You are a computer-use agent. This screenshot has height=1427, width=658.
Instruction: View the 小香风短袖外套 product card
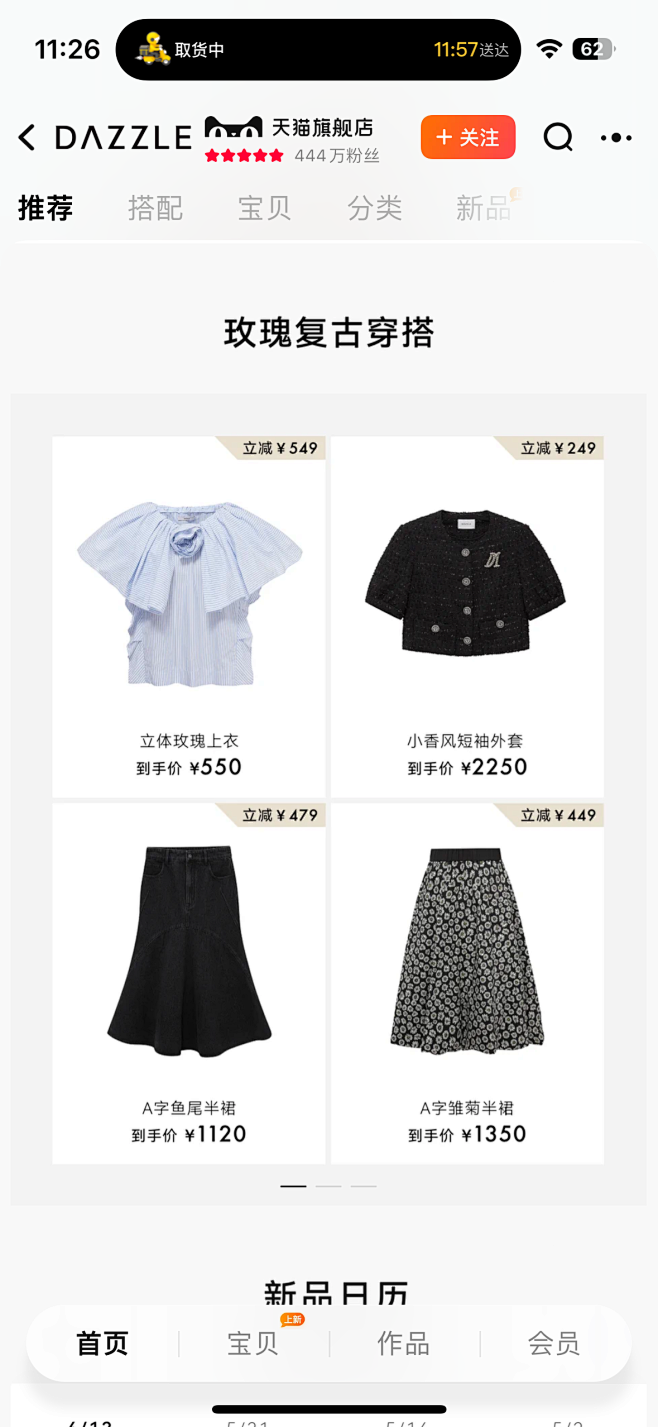click(467, 616)
